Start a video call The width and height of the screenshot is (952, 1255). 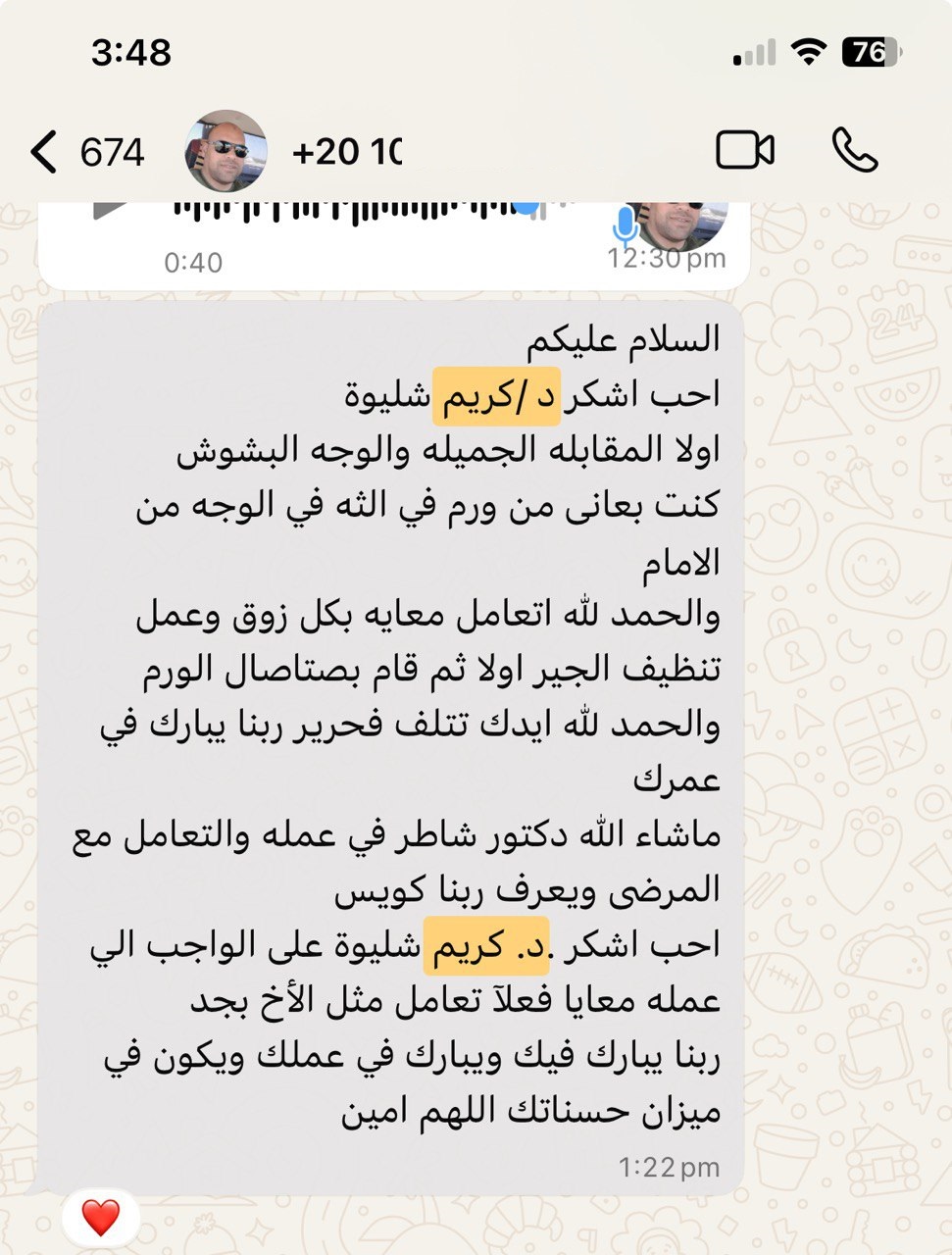click(744, 151)
